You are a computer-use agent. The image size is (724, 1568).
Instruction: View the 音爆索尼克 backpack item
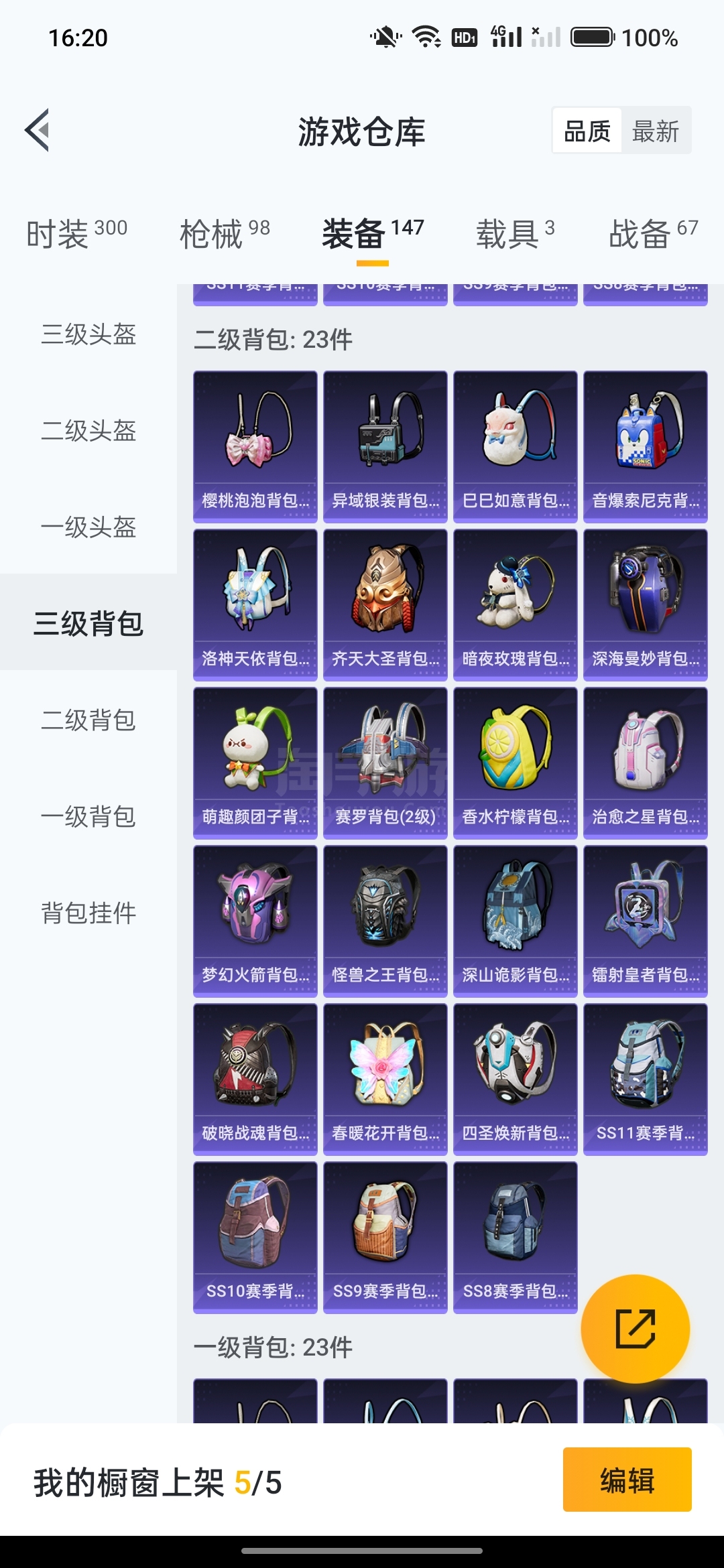tap(645, 446)
